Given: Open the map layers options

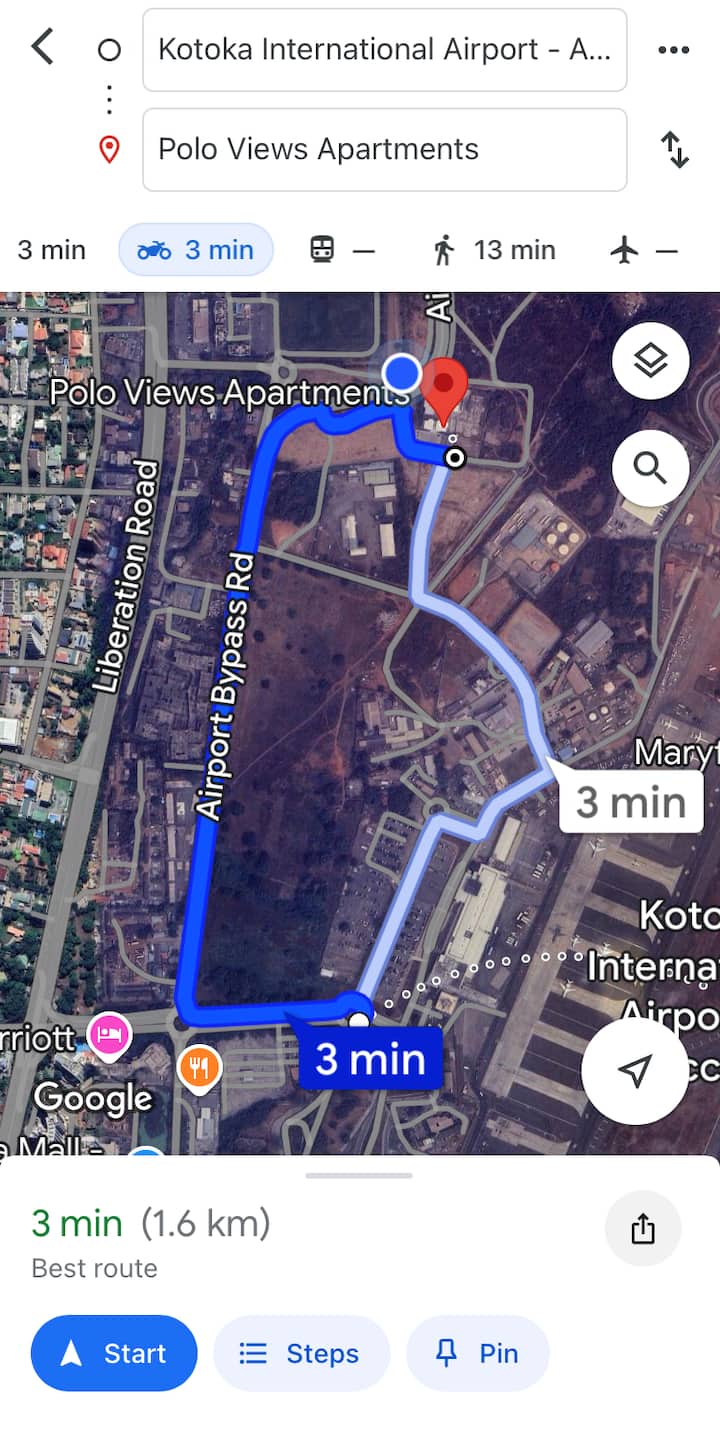Looking at the screenshot, I should (650, 361).
